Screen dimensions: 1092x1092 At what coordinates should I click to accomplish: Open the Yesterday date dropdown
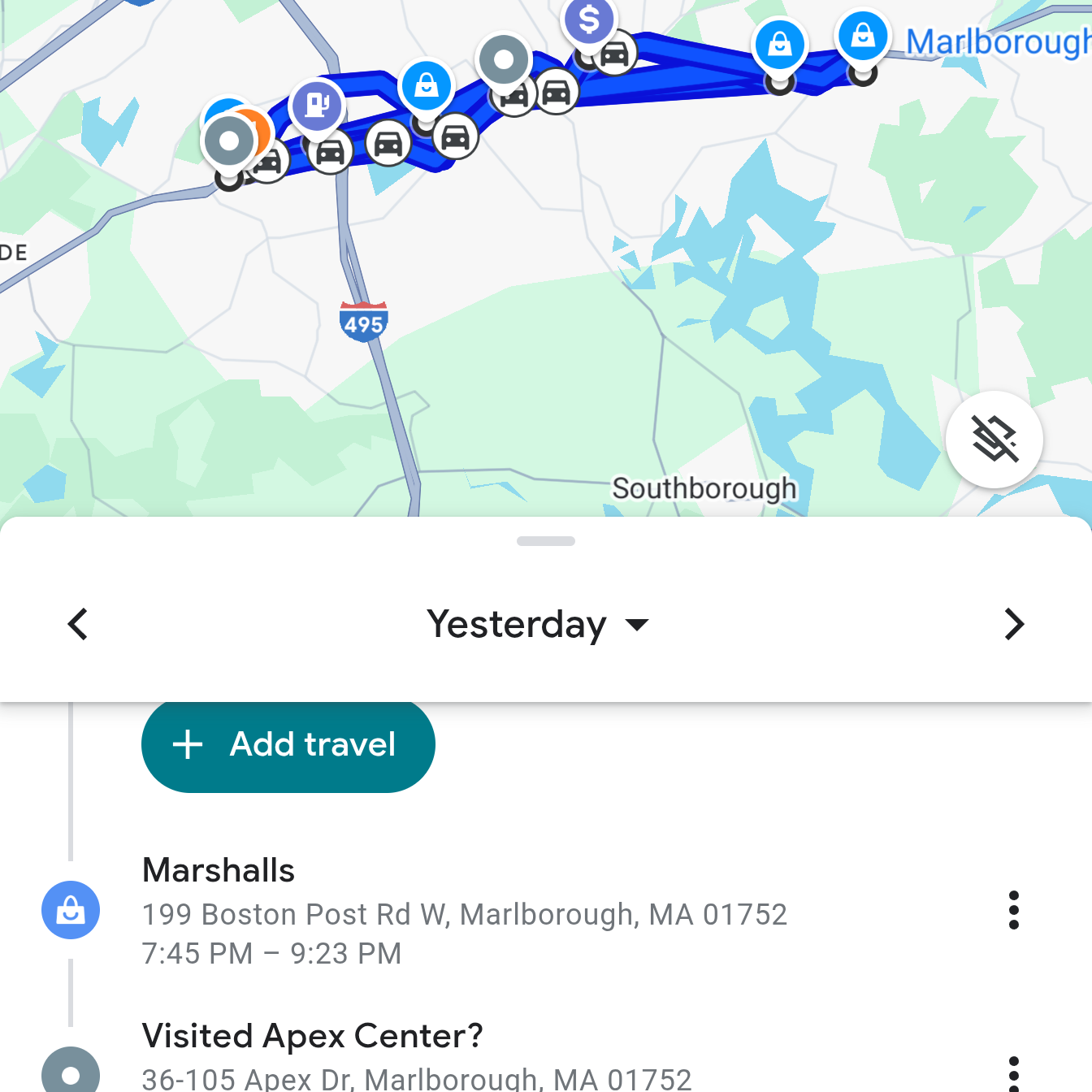537,624
